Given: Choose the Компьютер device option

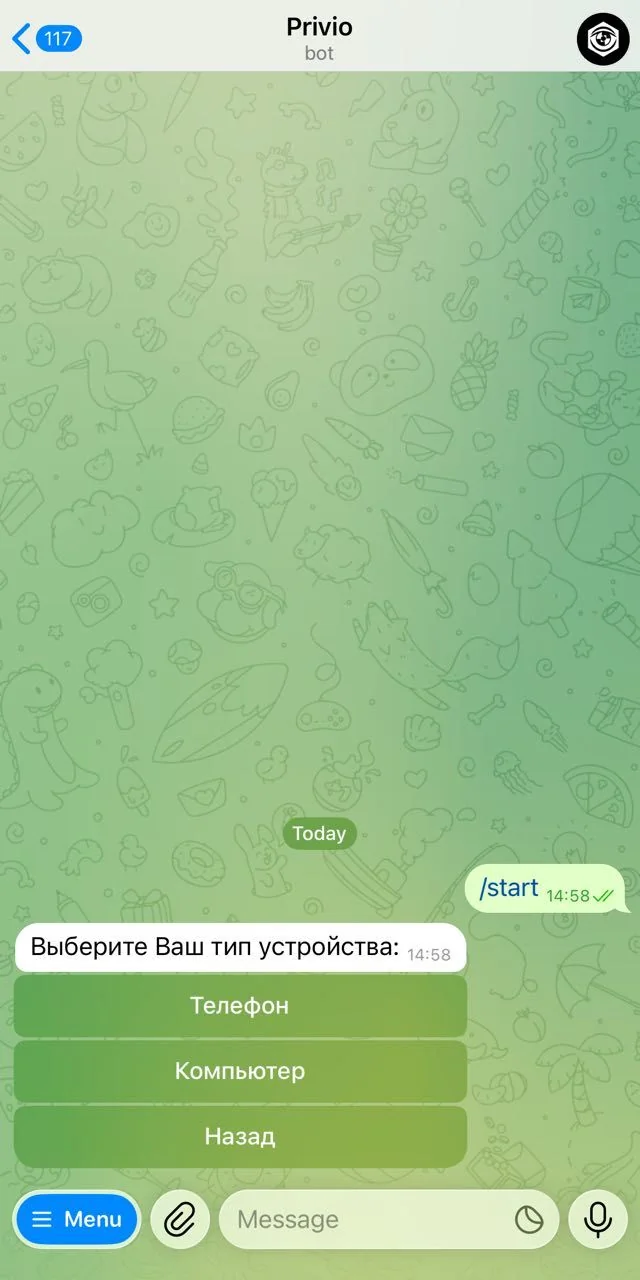Looking at the screenshot, I should [240, 1071].
